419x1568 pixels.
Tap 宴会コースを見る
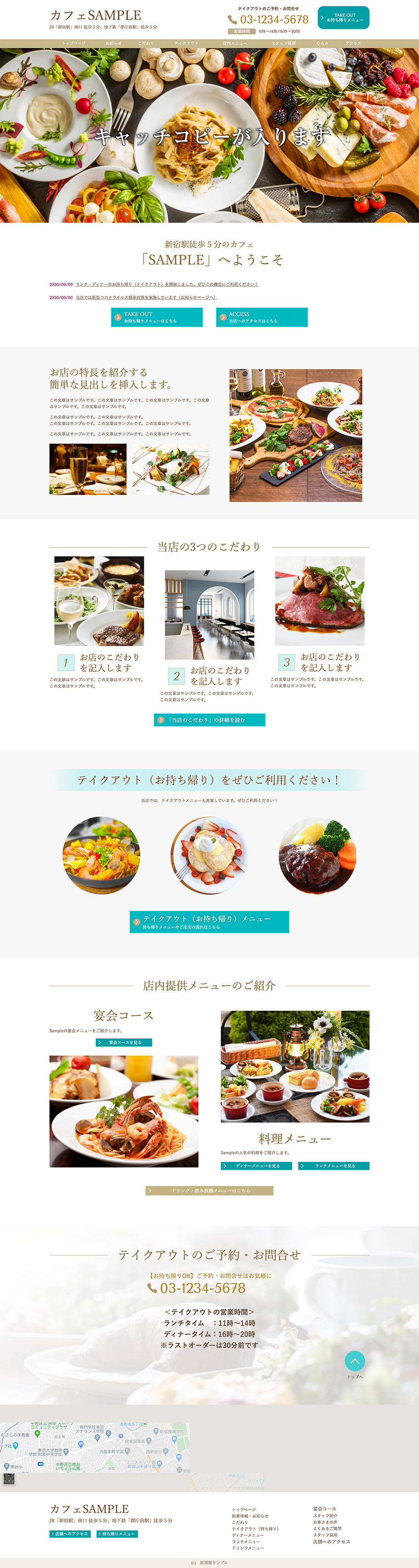124,1043
